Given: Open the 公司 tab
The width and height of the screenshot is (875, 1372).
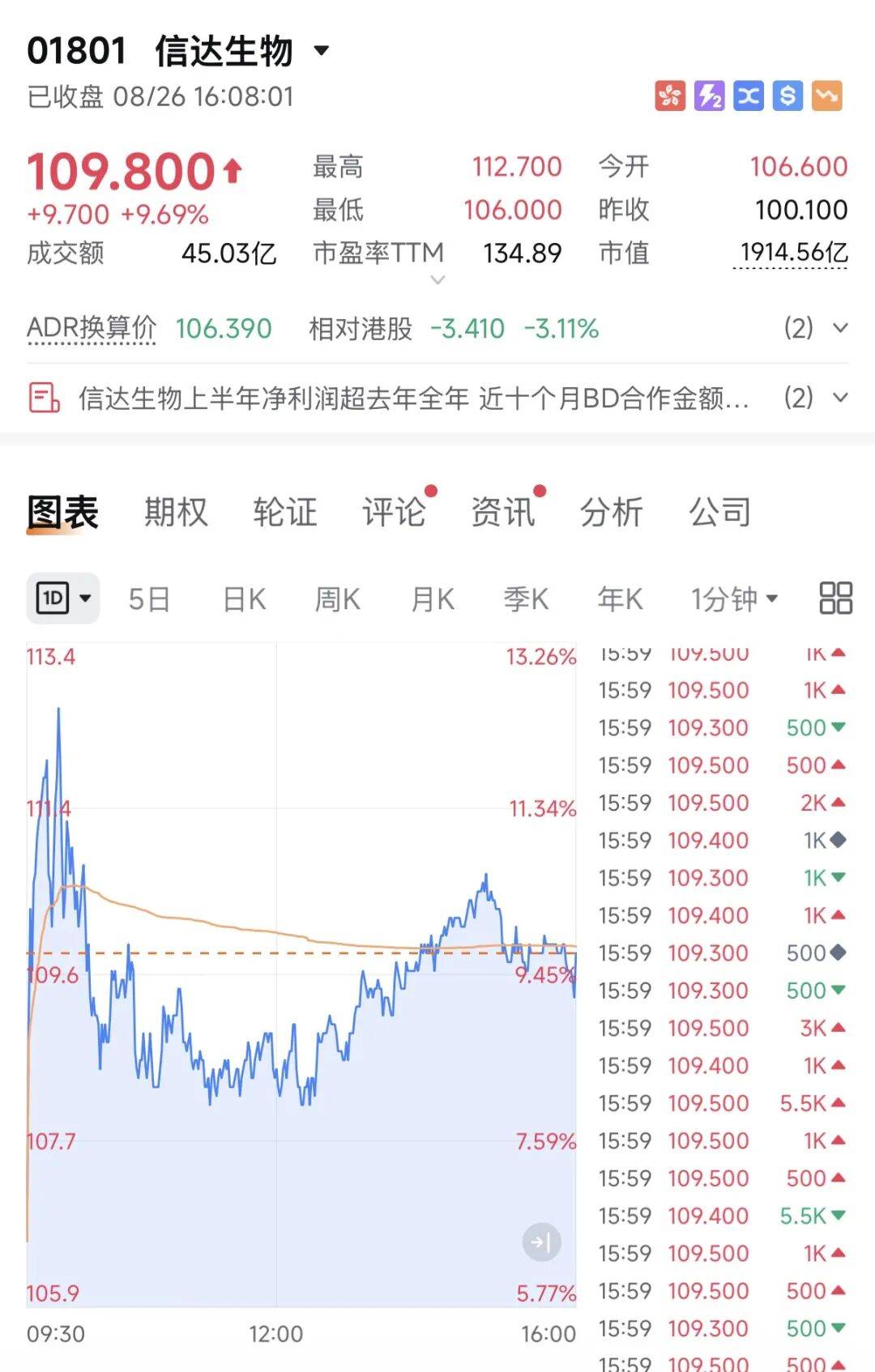Looking at the screenshot, I should point(720,512).
